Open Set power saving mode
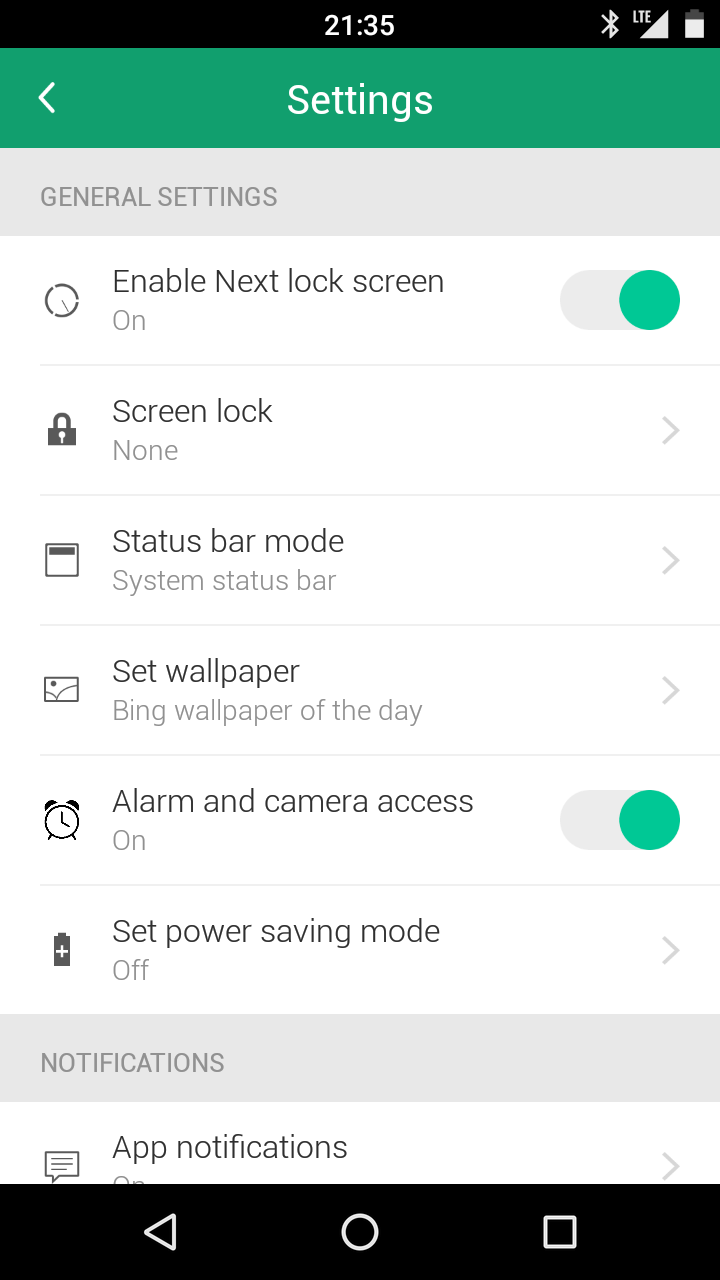Viewport: 720px width, 1280px height. (x=360, y=950)
